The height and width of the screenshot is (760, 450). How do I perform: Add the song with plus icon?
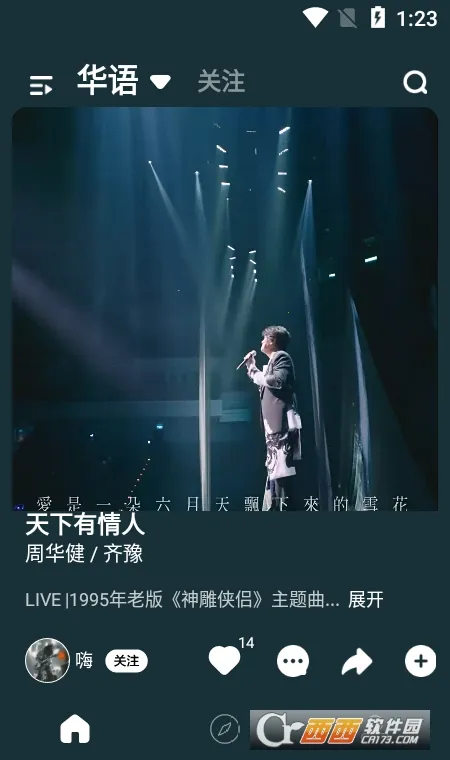tap(420, 661)
